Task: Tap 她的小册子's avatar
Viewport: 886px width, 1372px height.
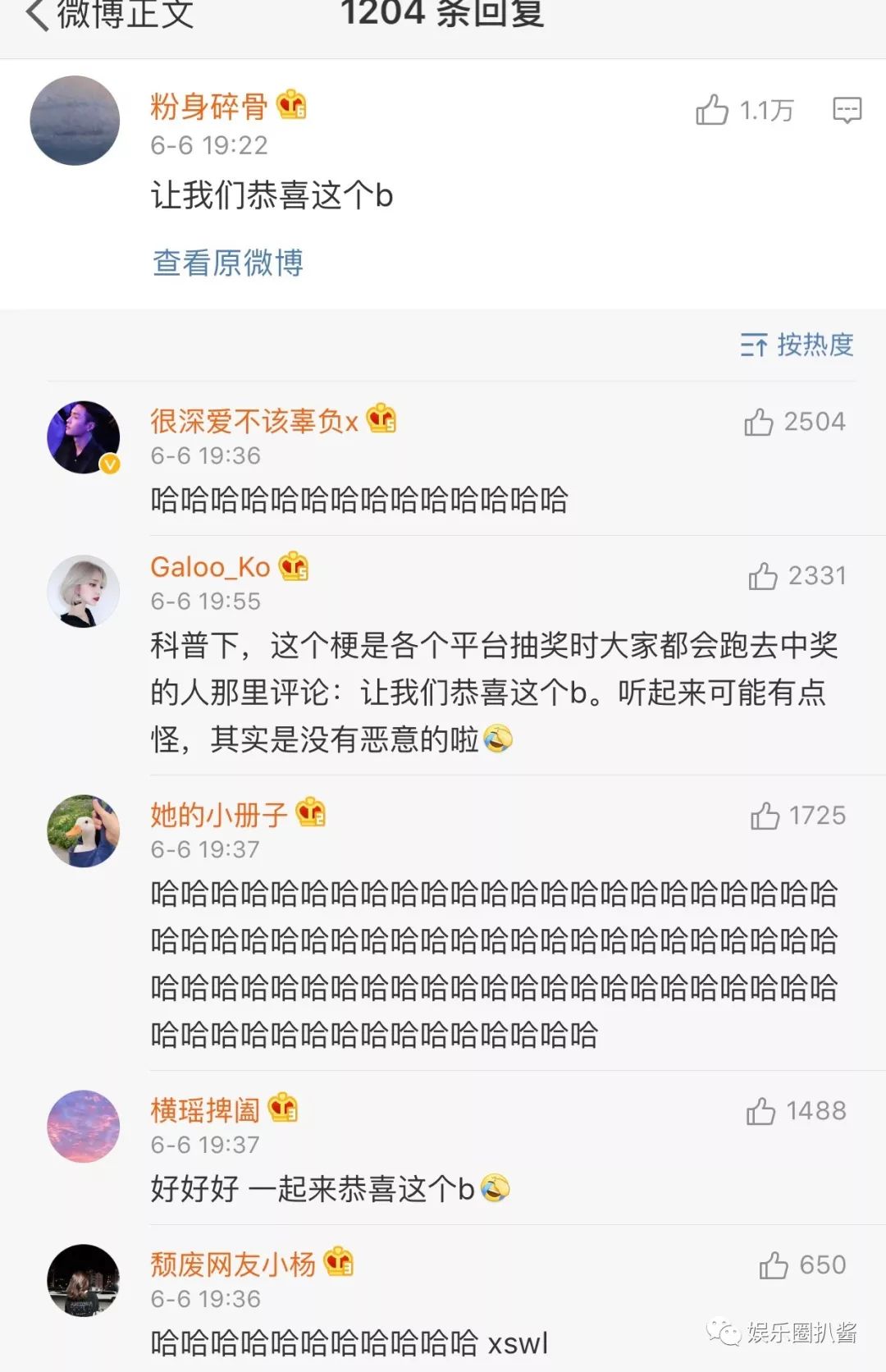Action: click(83, 830)
